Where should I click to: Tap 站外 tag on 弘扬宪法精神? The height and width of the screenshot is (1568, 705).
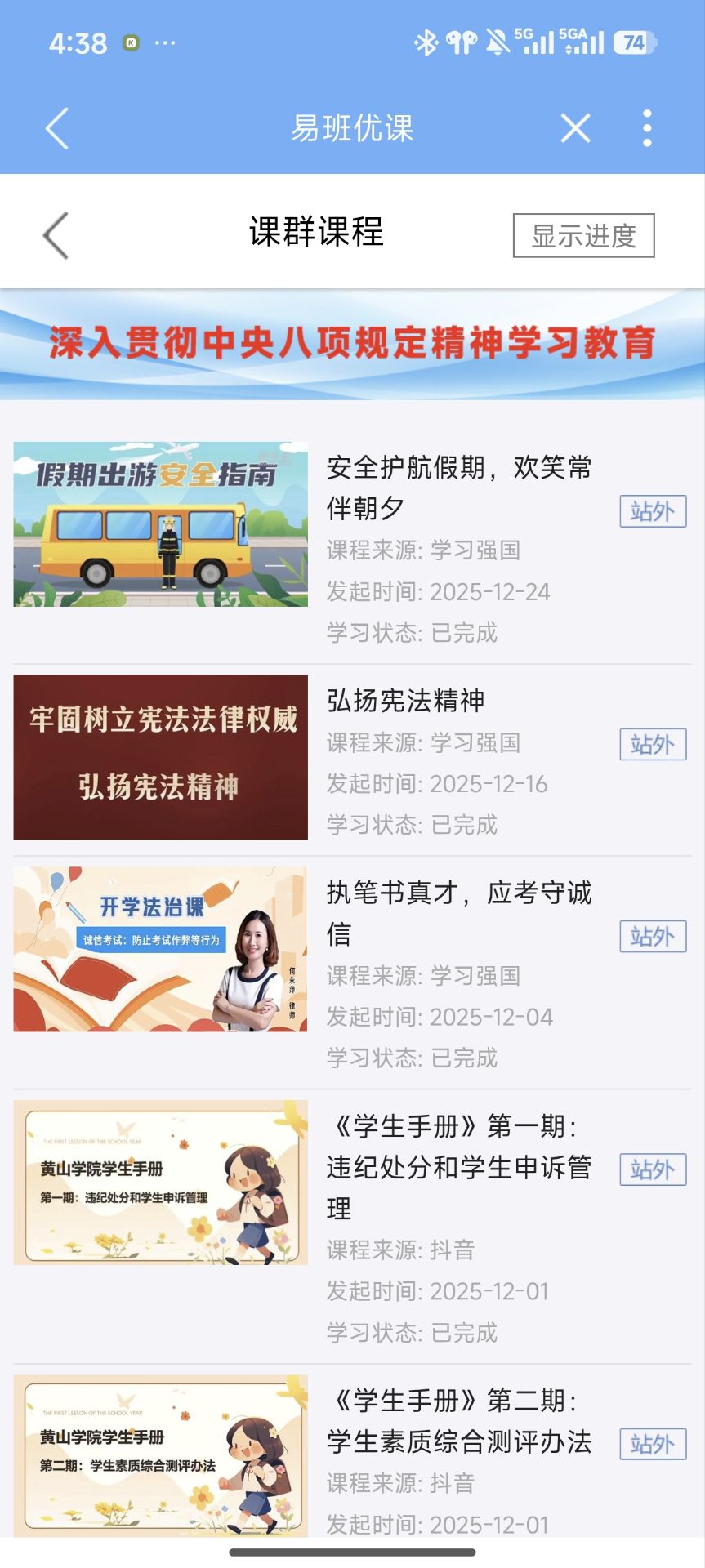653,744
